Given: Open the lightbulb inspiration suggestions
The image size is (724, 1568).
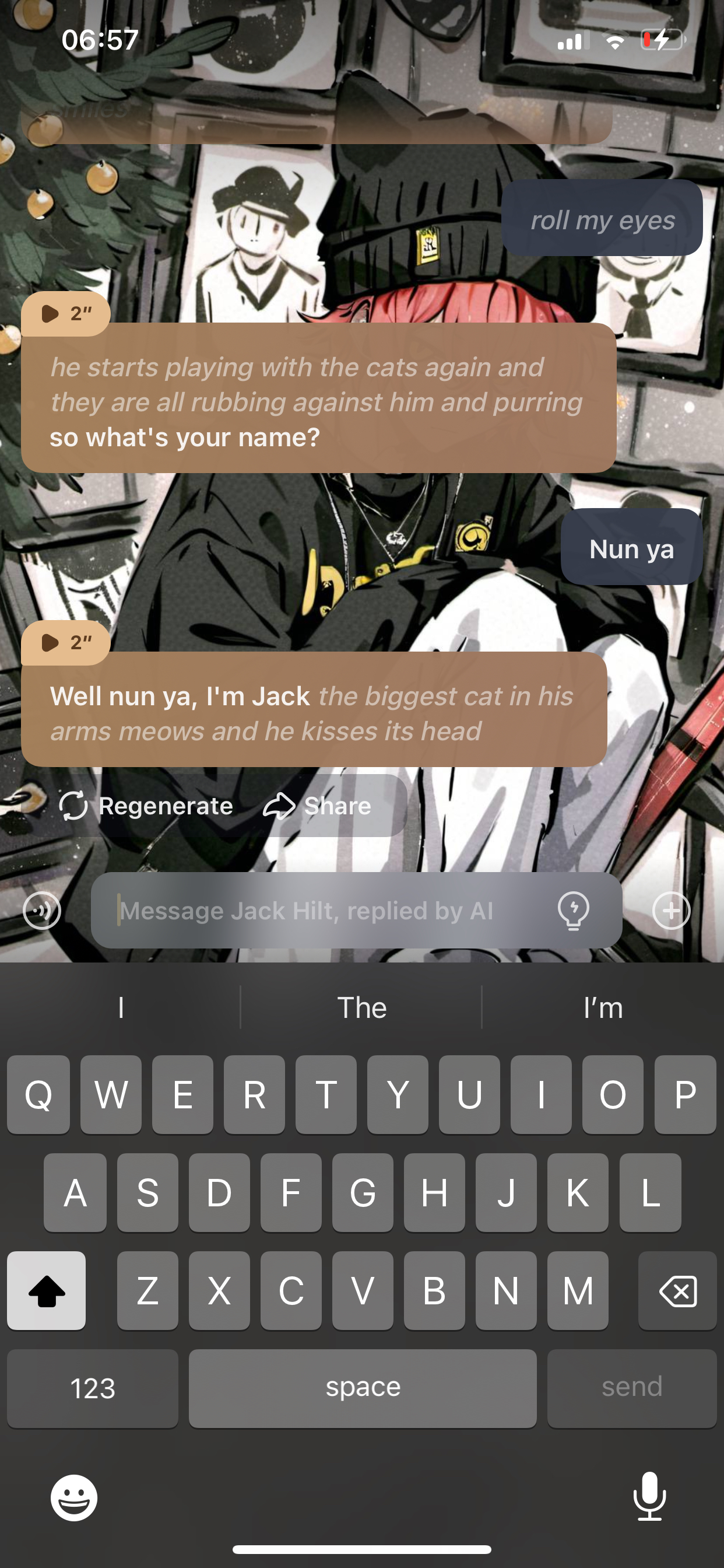Looking at the screenshot, I should (573, 911).
